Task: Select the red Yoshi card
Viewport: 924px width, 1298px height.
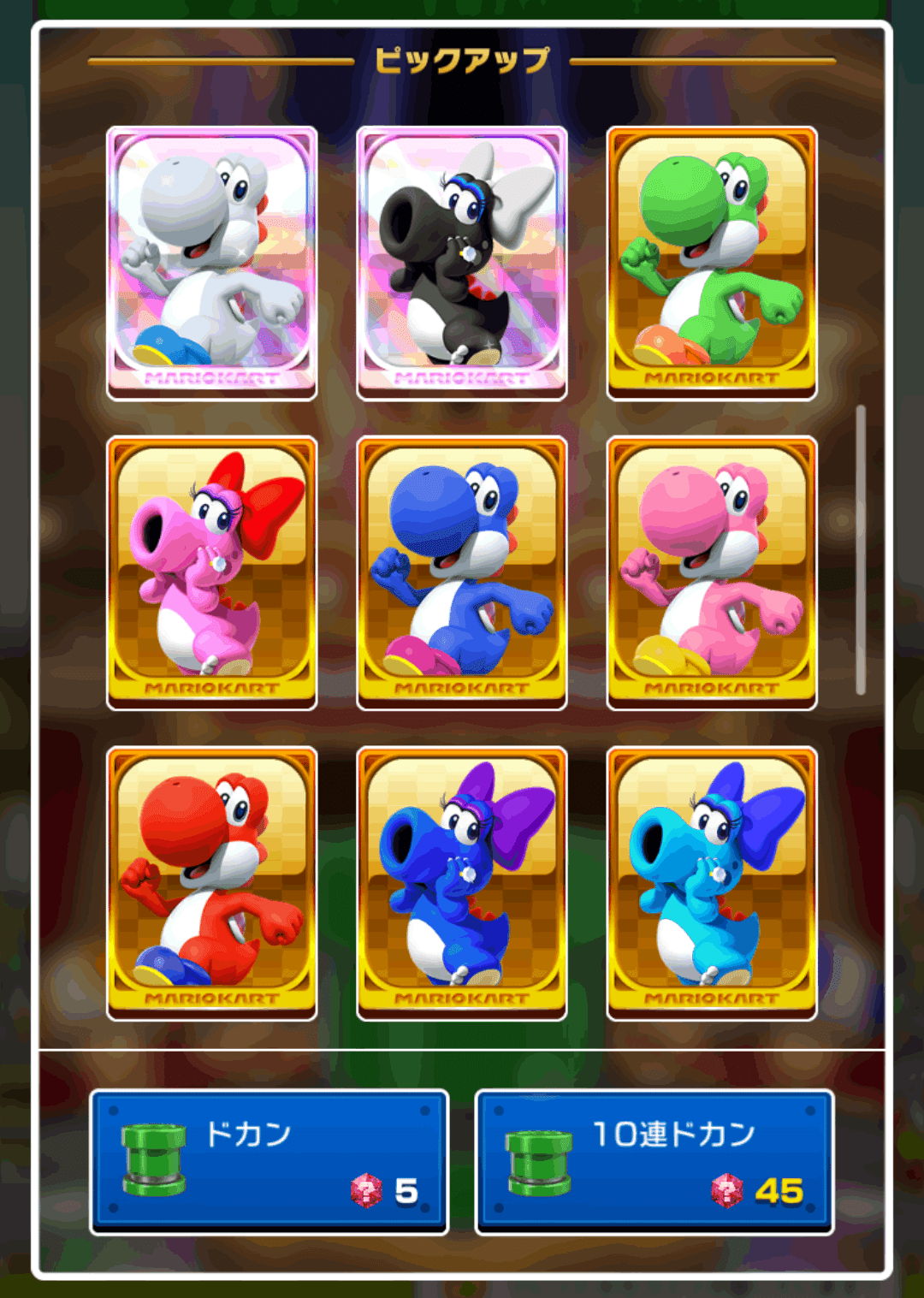Action: 211,883
